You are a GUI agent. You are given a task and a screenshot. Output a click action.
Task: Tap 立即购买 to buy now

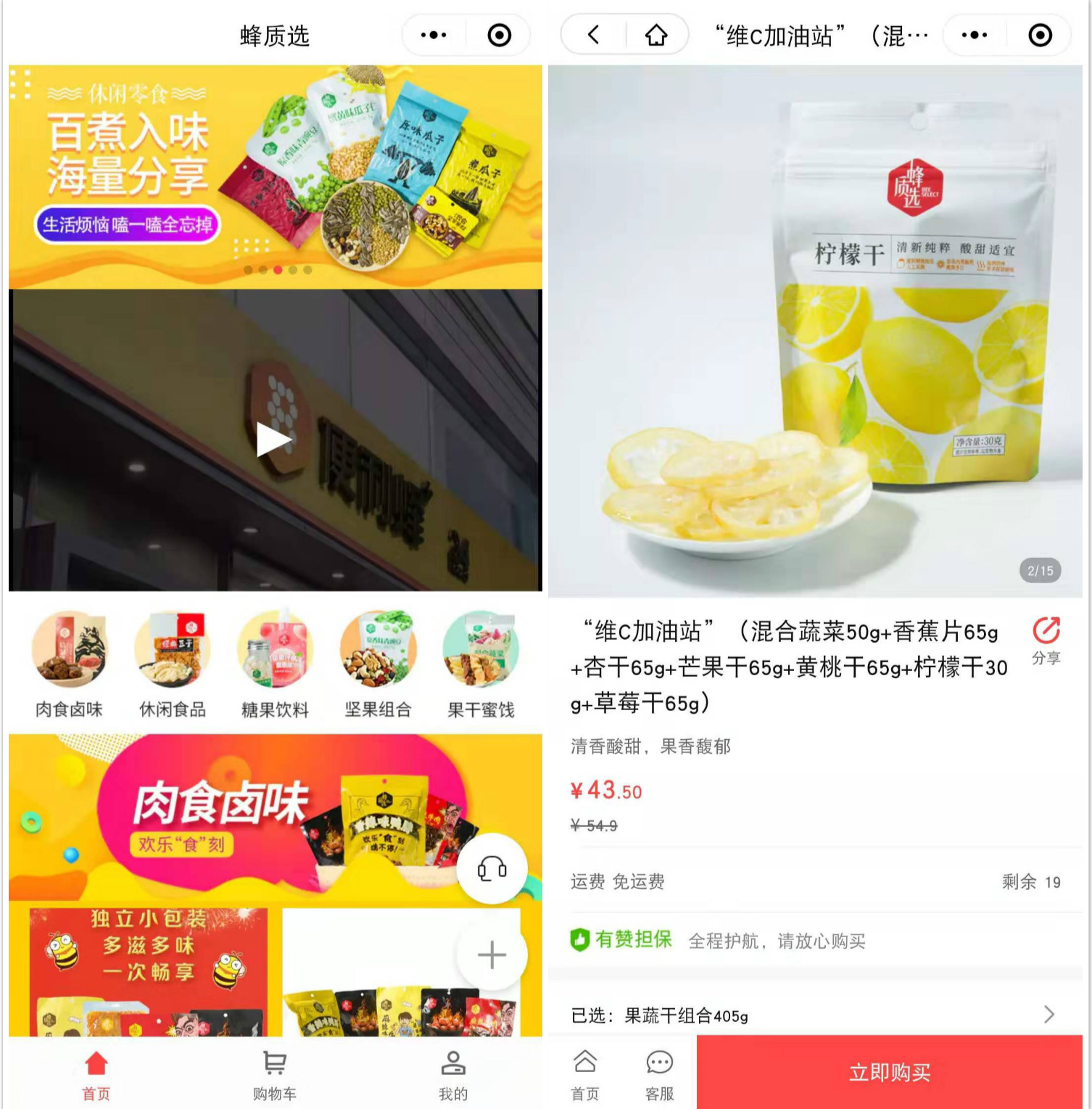click(x=889, y=1072)
